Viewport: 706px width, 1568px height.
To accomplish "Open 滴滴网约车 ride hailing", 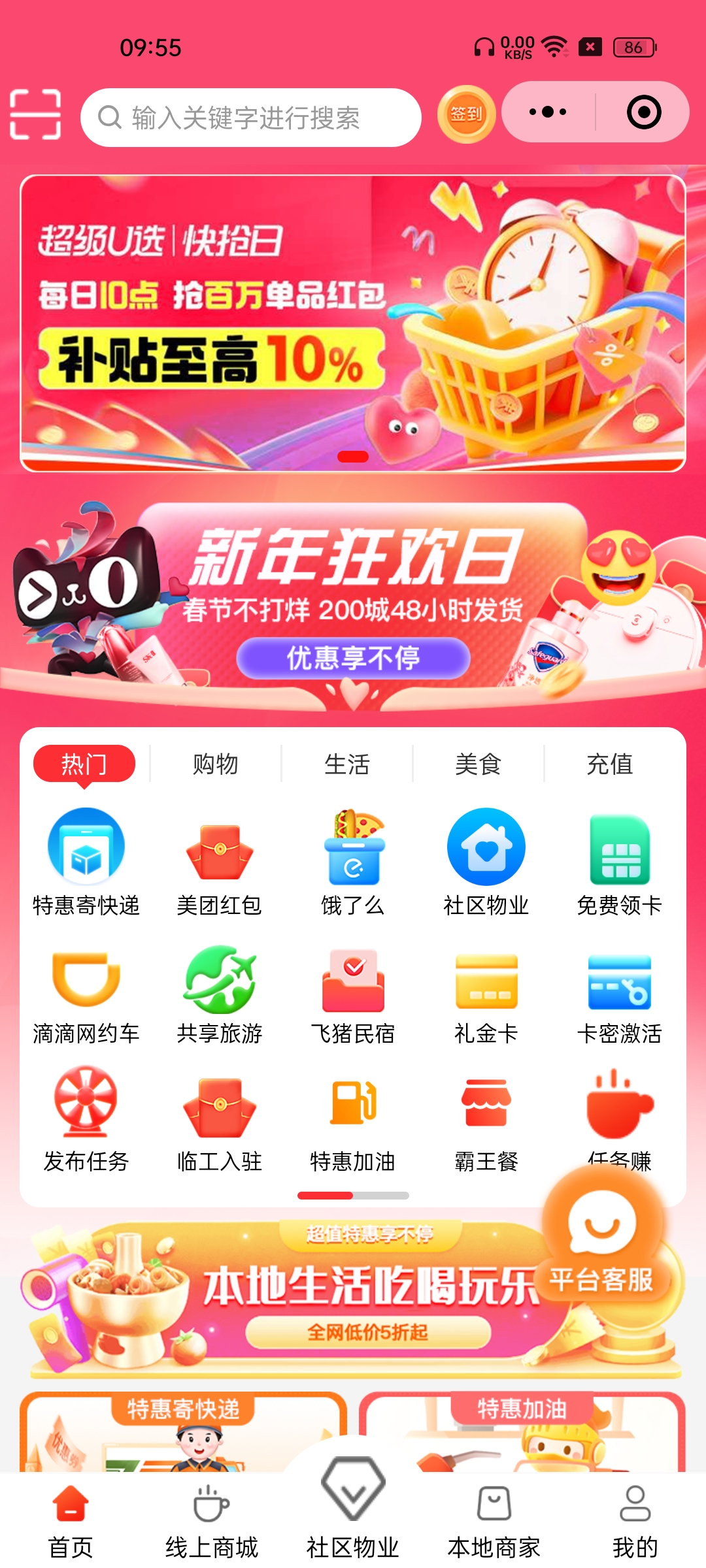I will 86,992.
